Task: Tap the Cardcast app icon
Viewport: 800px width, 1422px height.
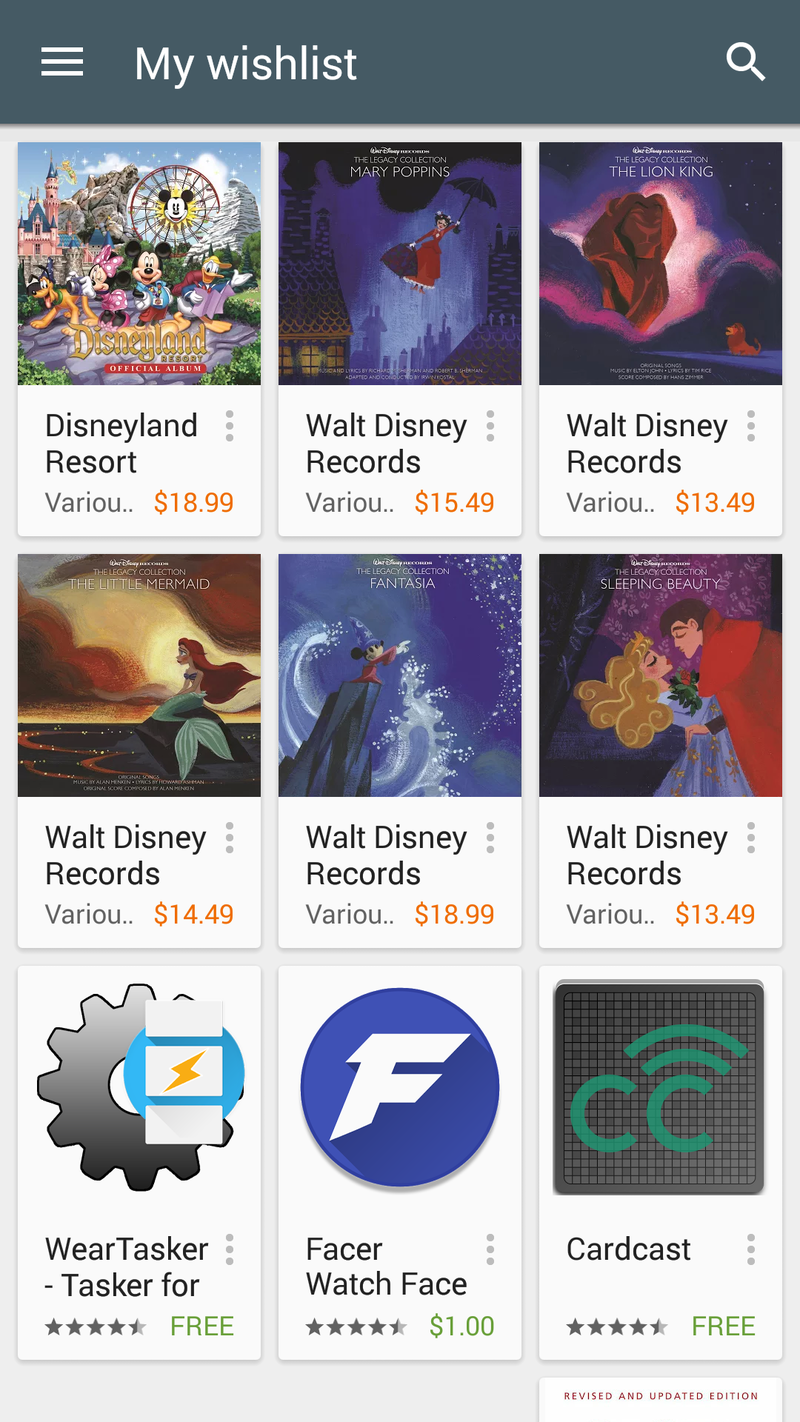Action: [660, 1086]
